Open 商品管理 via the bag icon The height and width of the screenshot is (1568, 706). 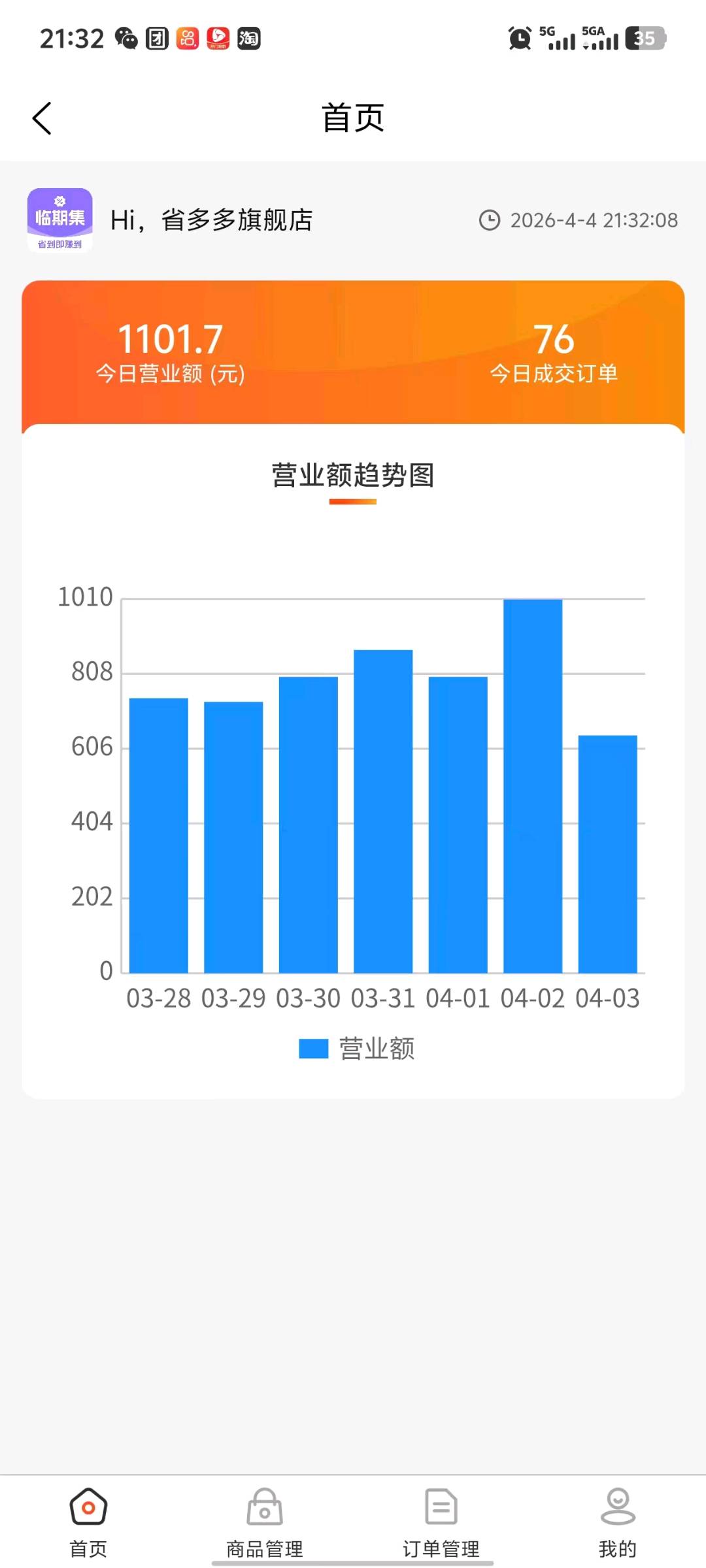pos(264,1508)
